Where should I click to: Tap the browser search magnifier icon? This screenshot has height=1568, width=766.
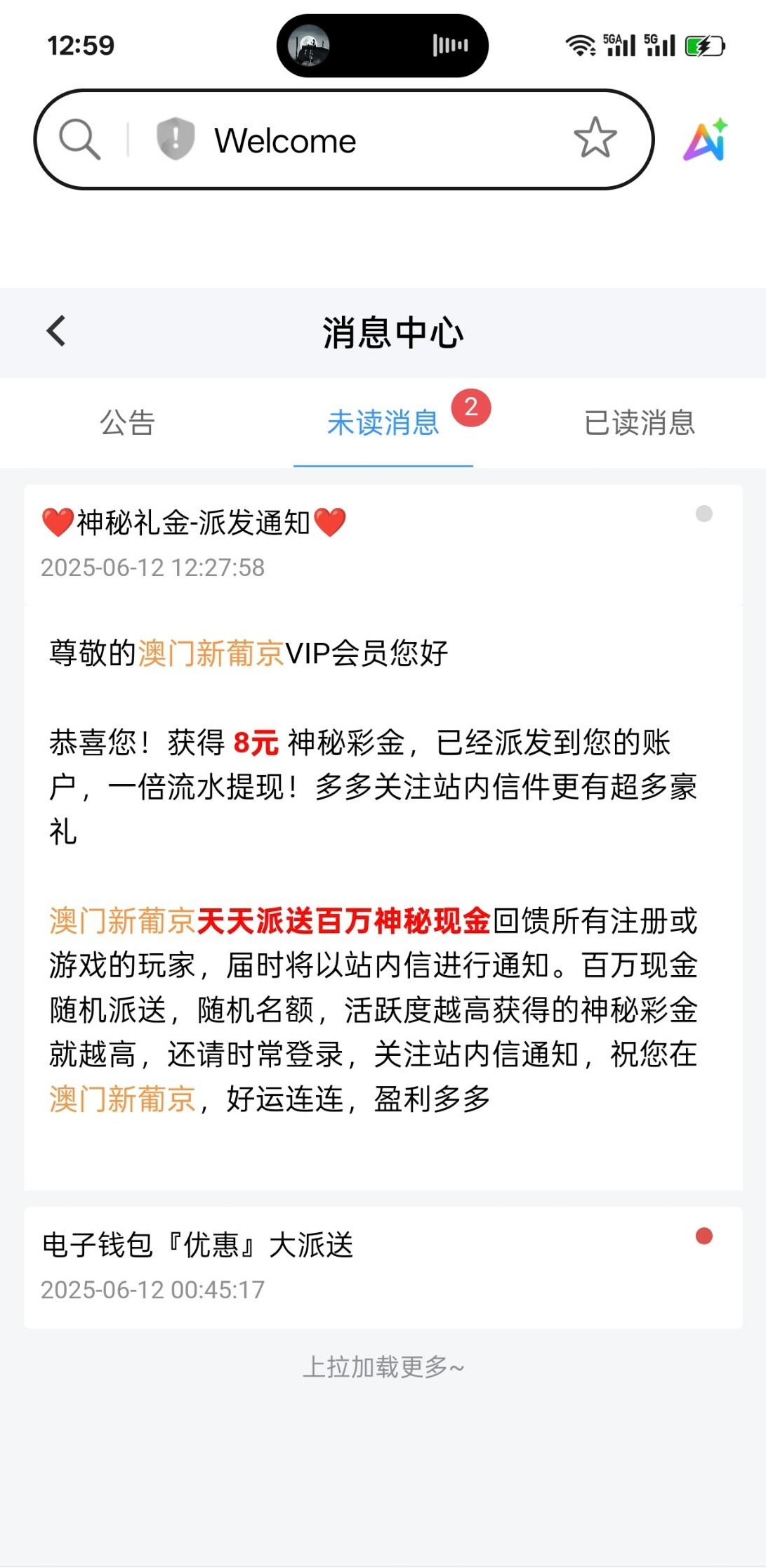coord(79,139)
